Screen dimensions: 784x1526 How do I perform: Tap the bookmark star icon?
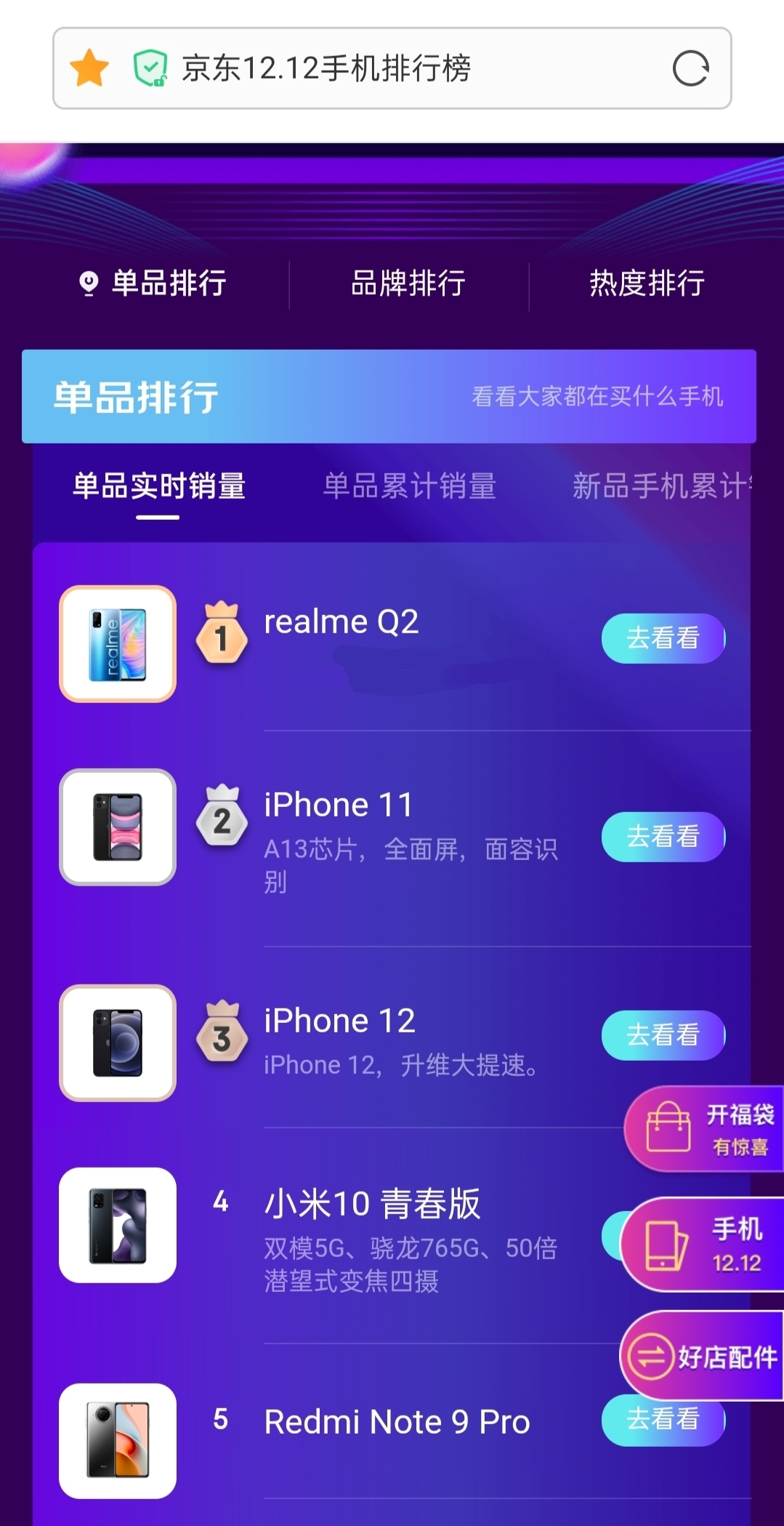coord(89,68)
